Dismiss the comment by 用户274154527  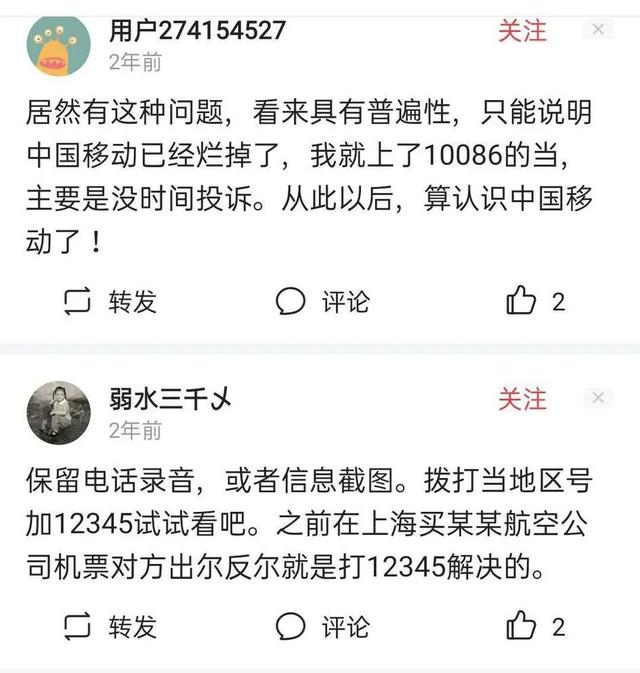(x=597, y=30)
